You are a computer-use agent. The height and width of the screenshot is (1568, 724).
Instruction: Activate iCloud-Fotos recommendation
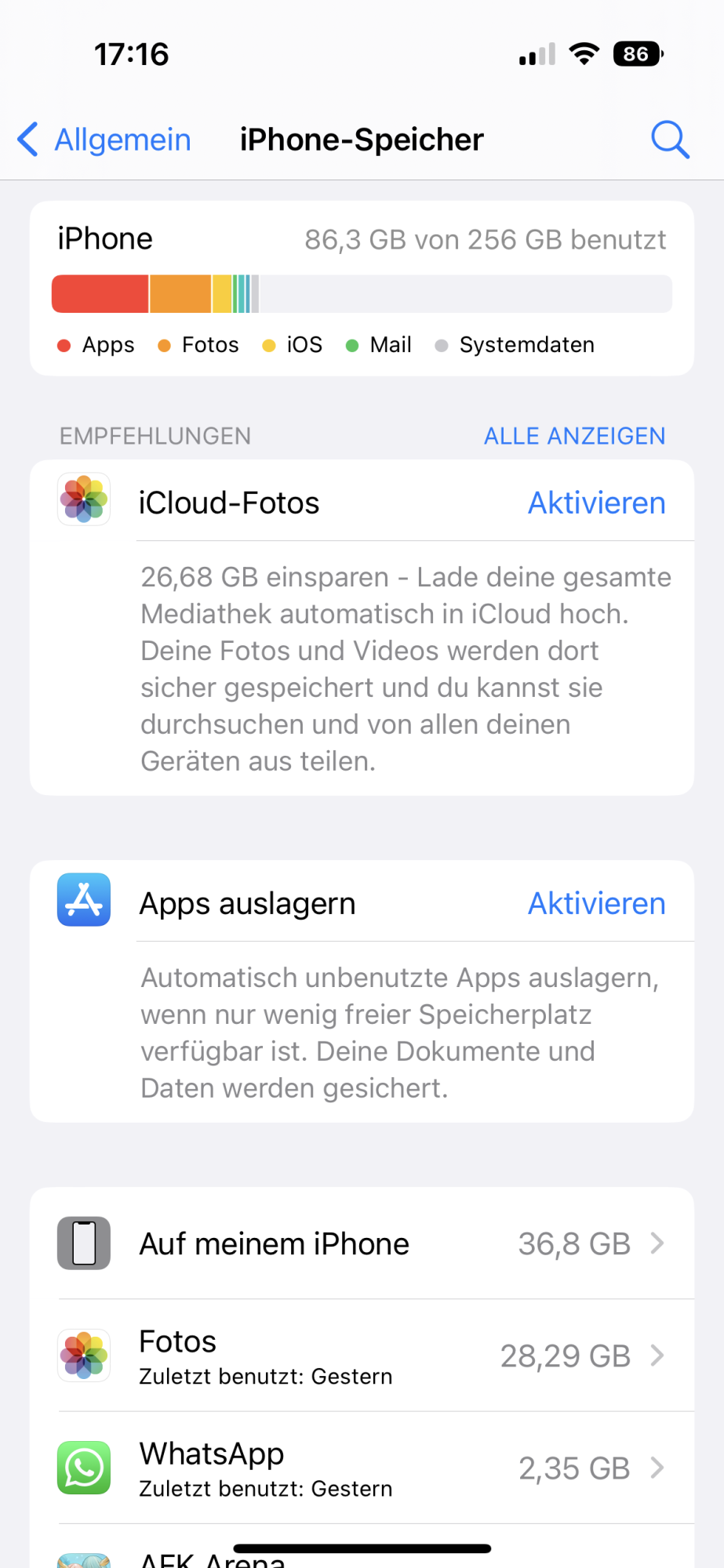click(596, 503)
